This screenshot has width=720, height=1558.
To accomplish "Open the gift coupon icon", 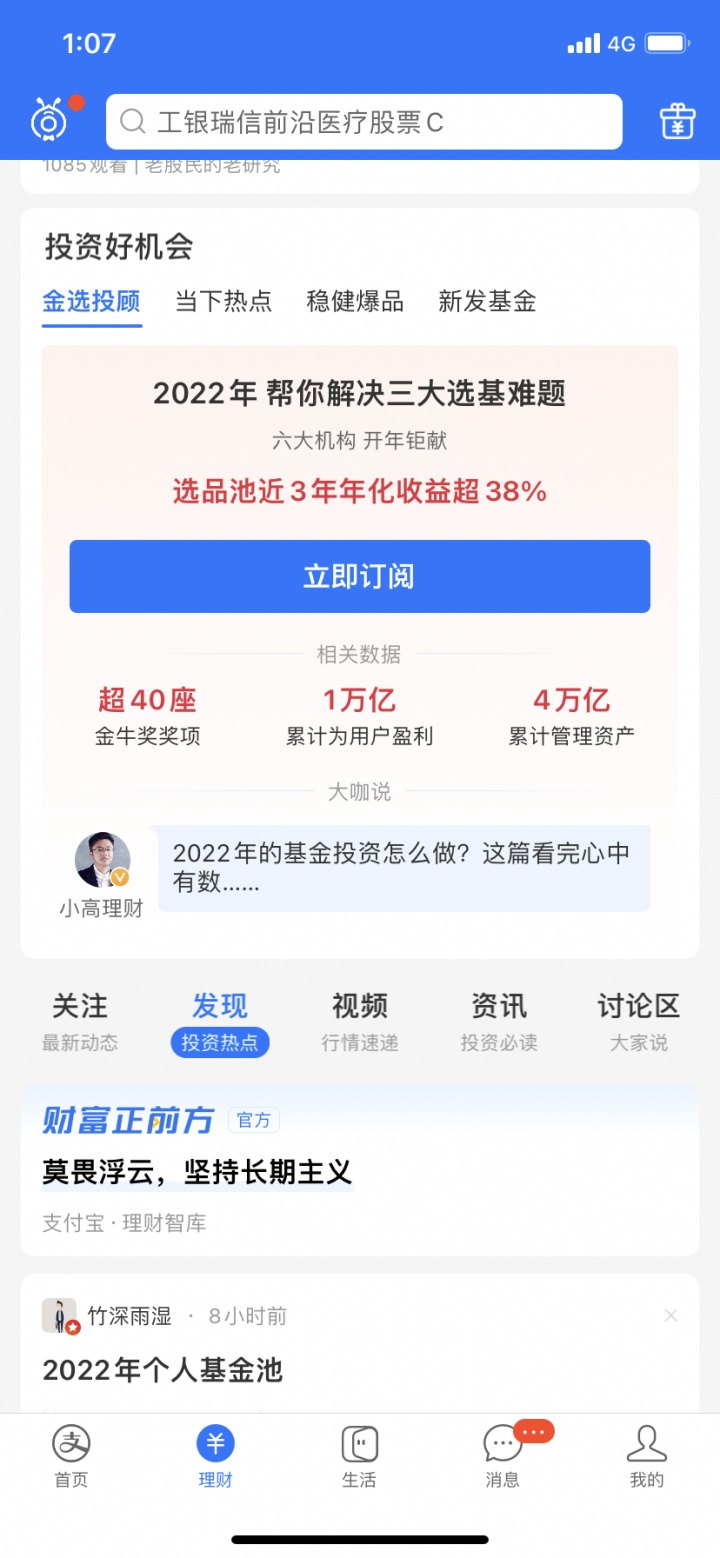I will (677, 121).
